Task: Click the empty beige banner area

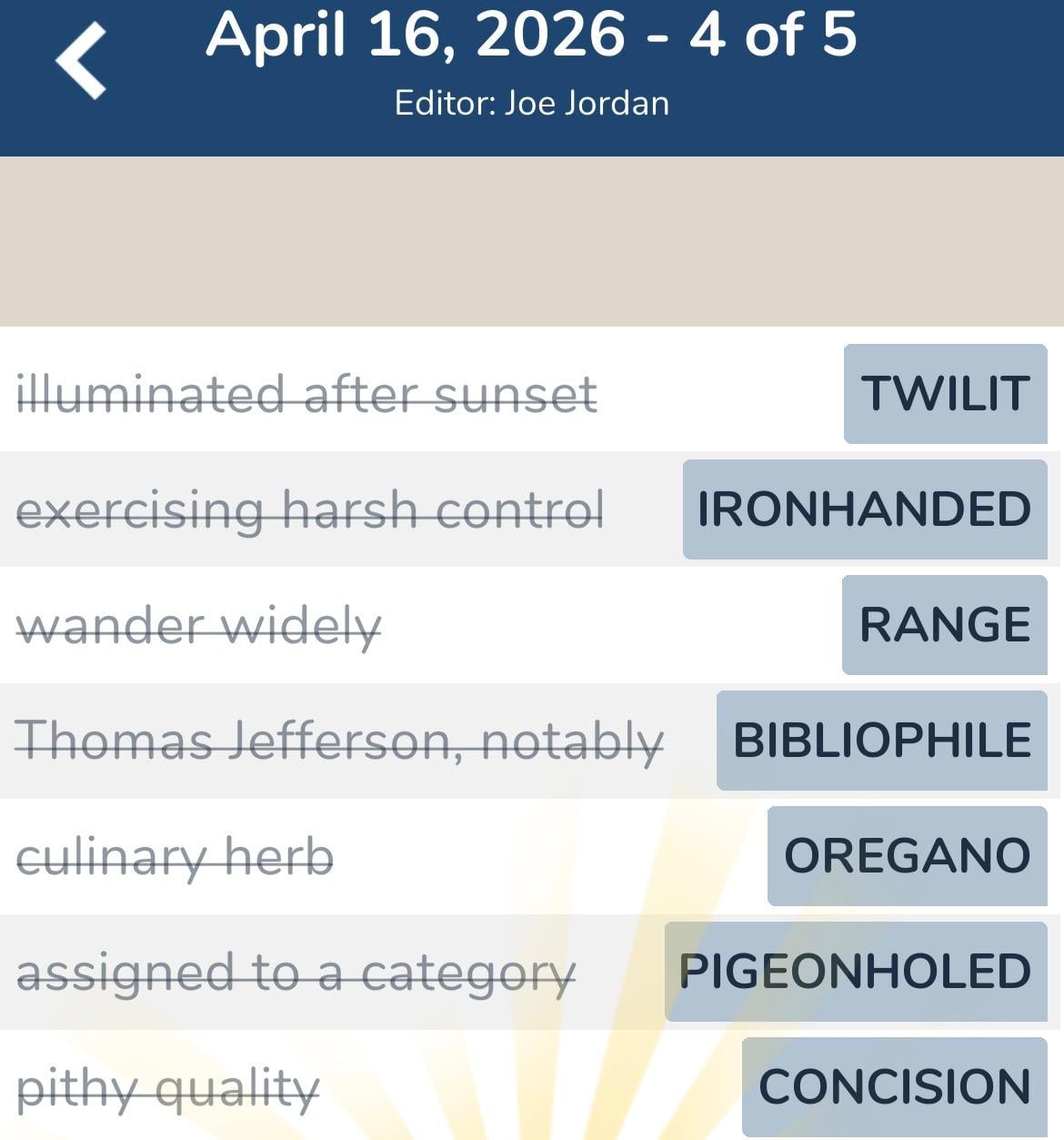Action: pos(532,238)
